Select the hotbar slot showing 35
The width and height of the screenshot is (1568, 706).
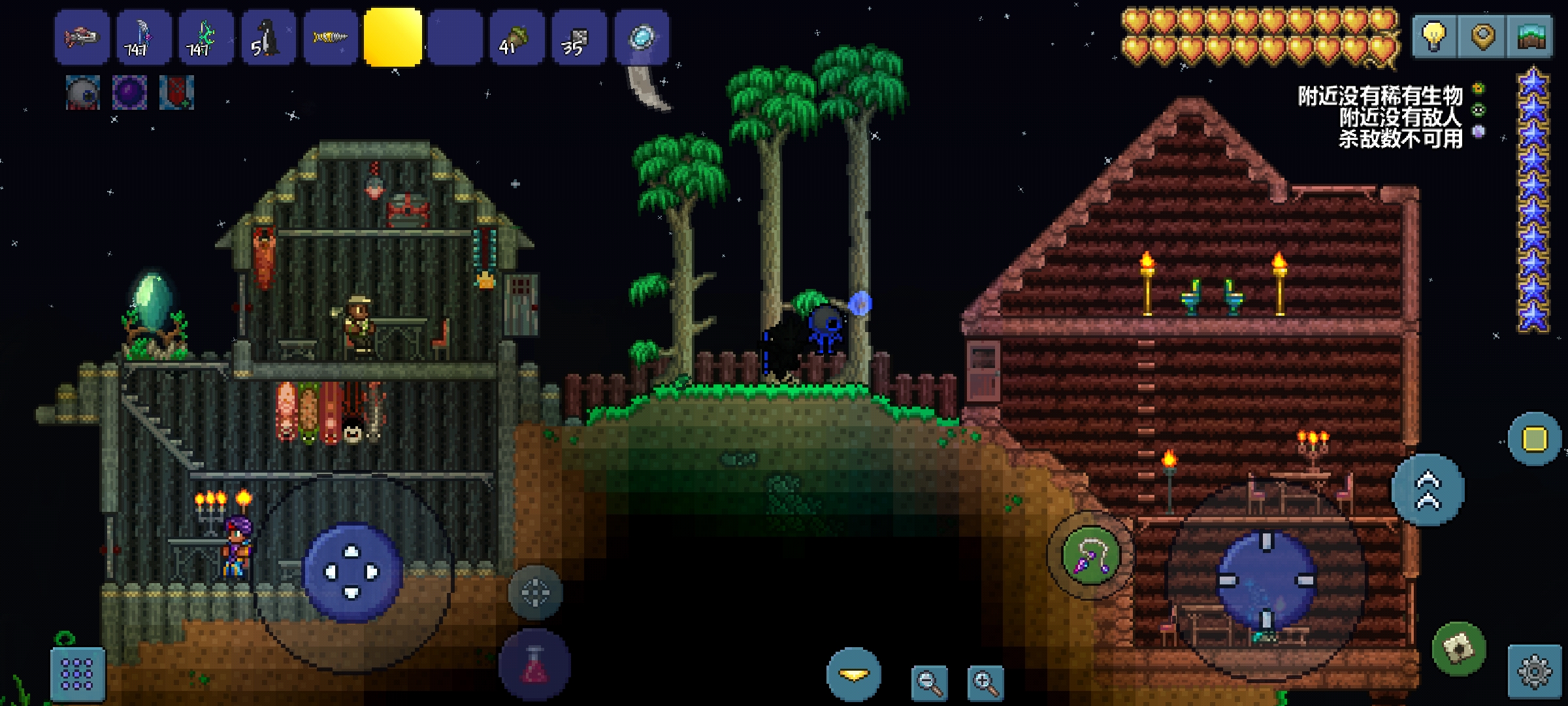(x=579, y=38)
